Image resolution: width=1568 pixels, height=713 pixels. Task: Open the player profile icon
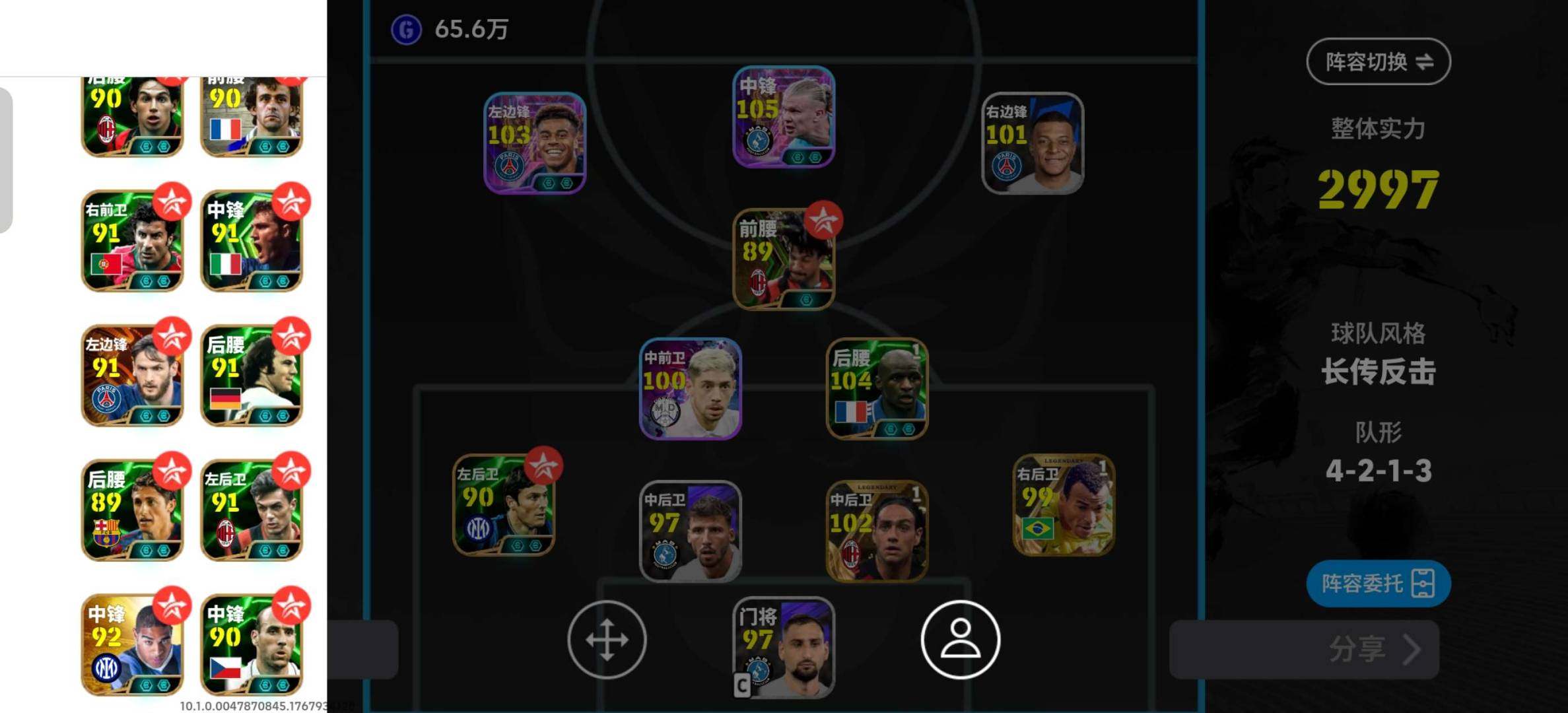[960, 639]
